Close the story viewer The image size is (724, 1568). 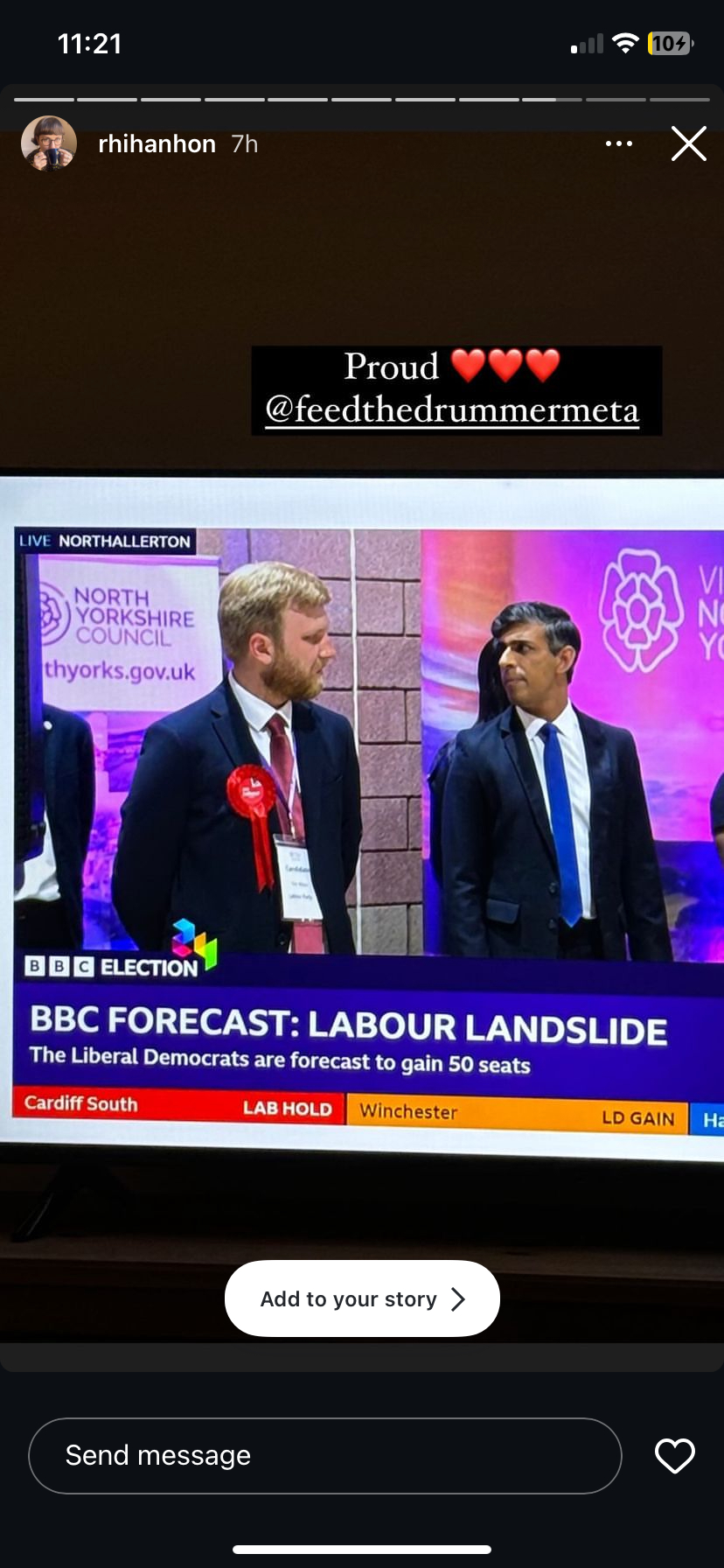(x=689, y=143)
